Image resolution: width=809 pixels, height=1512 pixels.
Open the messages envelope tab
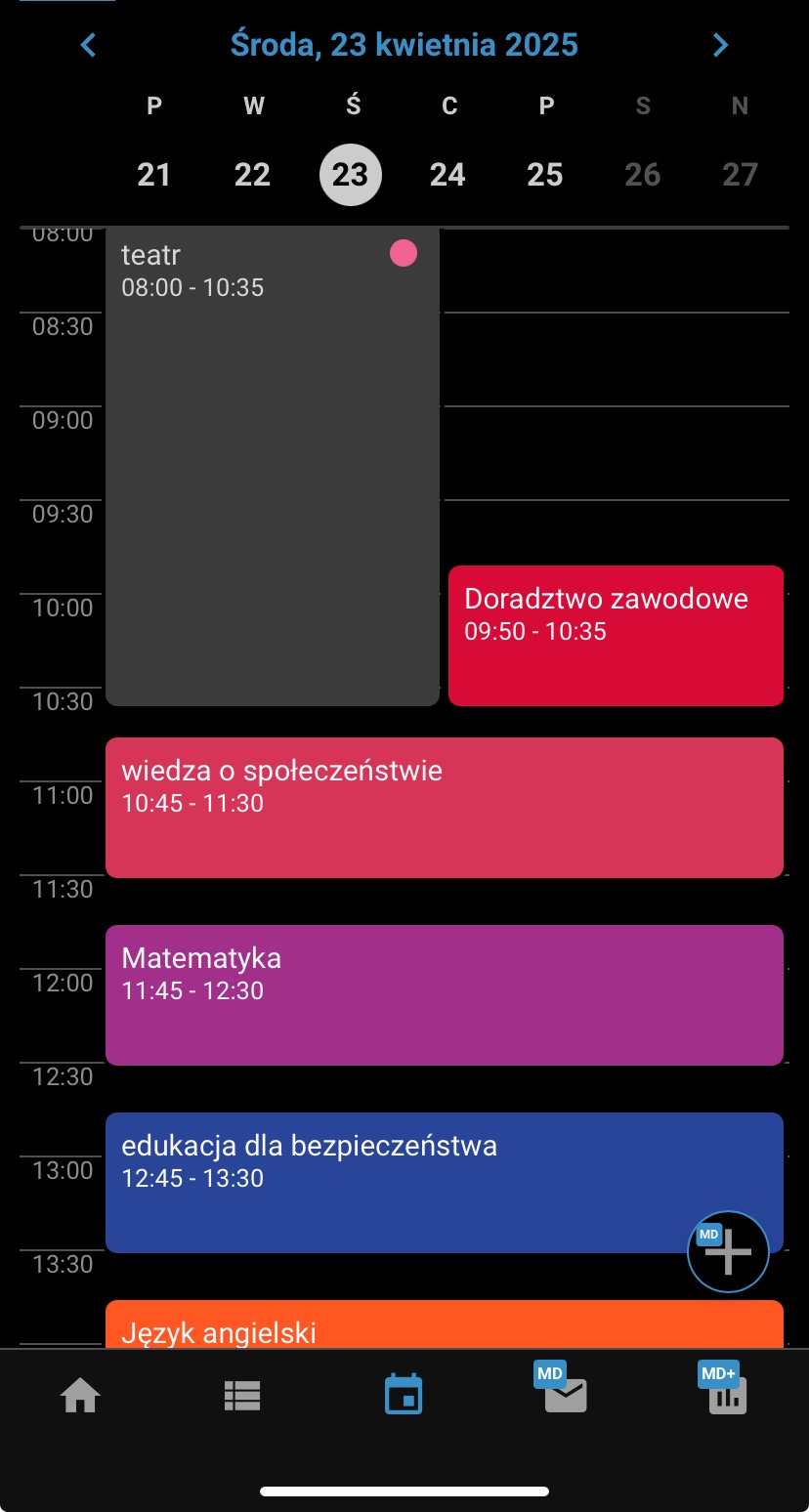click(x=565, y=1396)
